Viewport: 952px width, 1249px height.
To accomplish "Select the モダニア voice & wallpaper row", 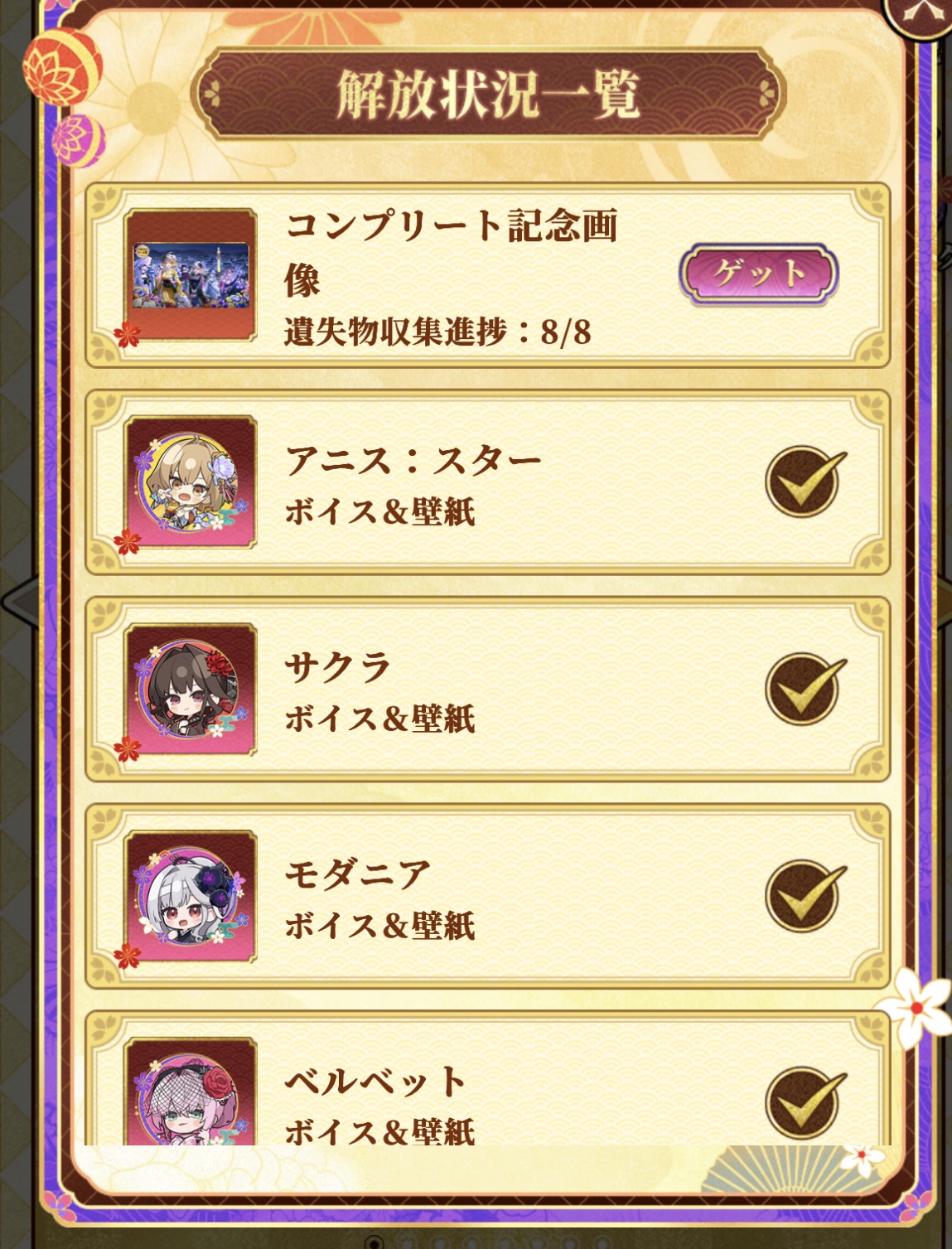I will tap(488, 897).
